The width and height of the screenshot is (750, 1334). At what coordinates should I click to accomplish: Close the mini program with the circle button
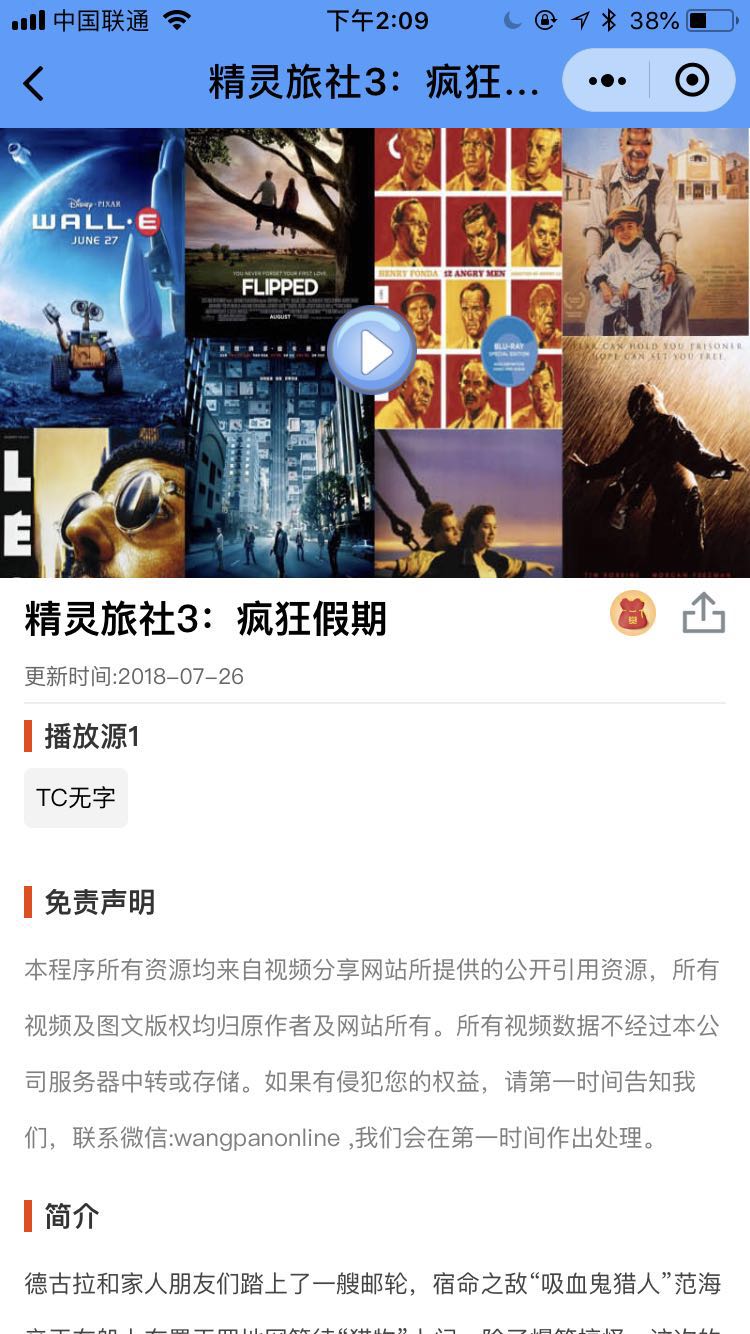[x=692, y=80]
